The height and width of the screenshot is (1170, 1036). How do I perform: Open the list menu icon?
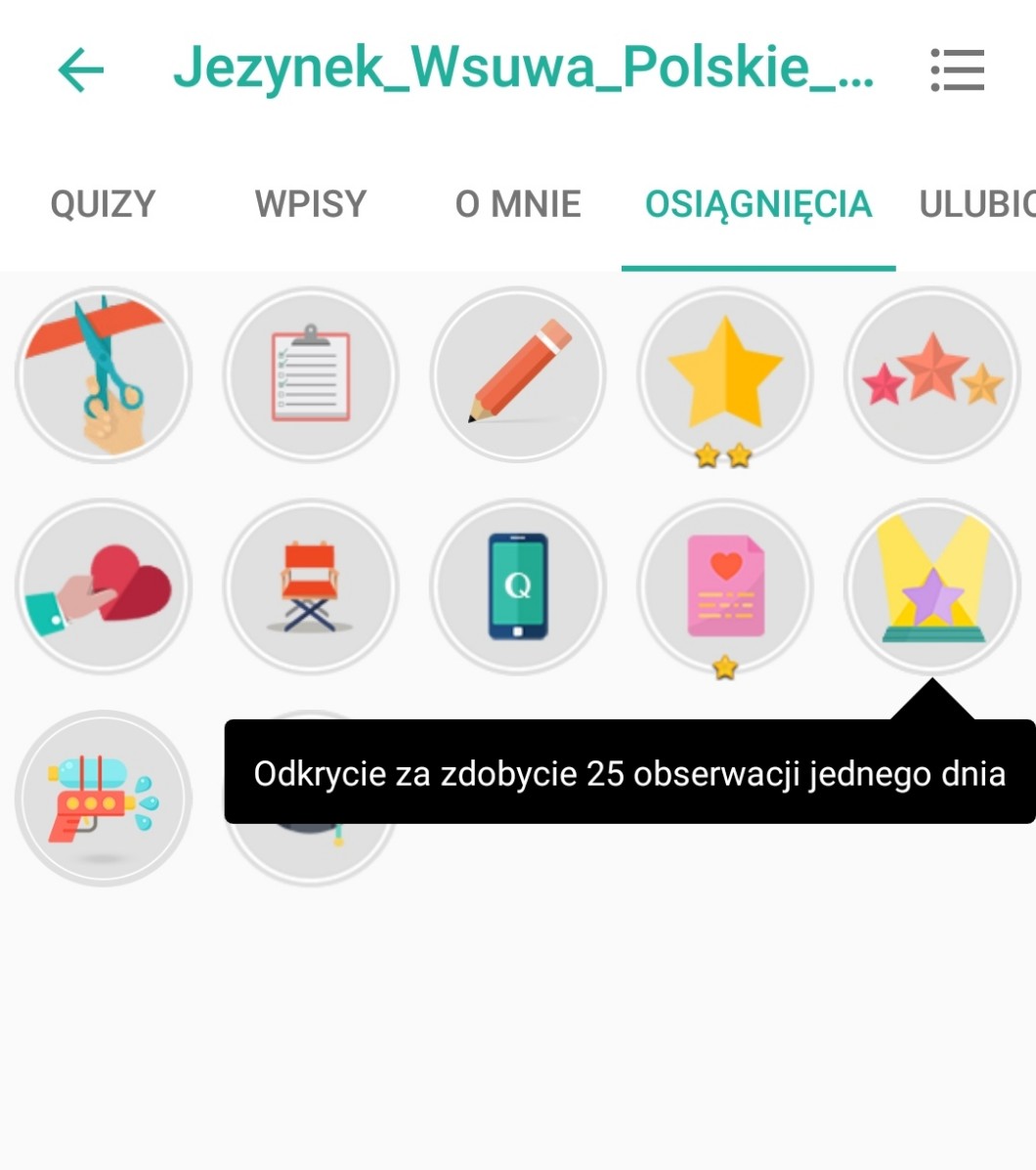click(957, 70)
